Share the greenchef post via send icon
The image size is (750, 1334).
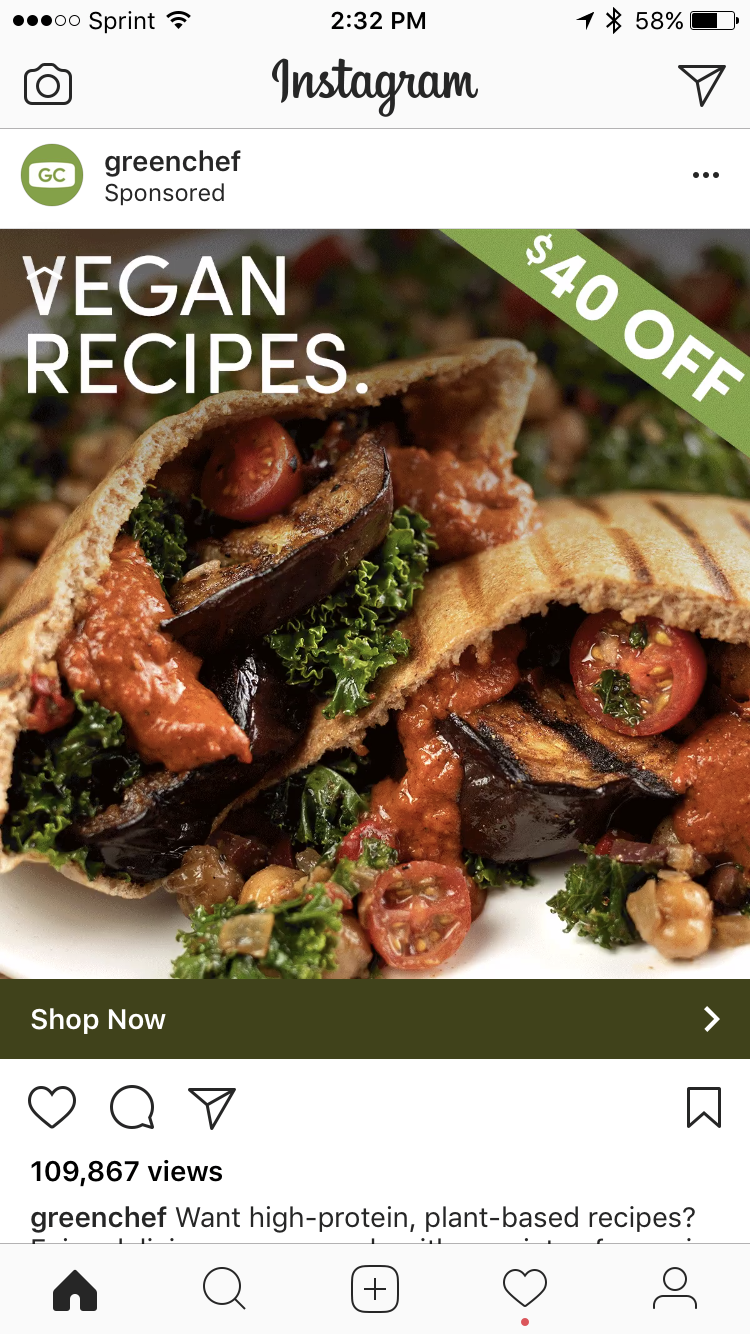pos(212,1108)
